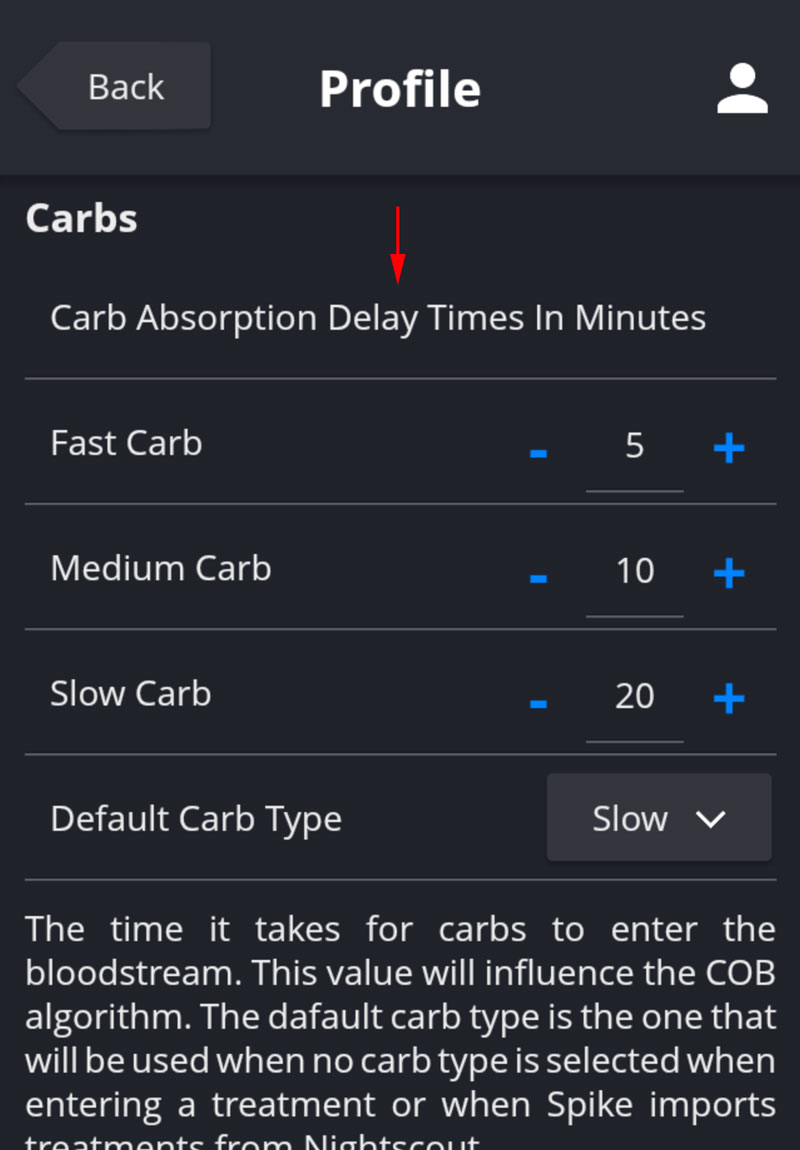Edit the Medium Carb value field

[x=634, y=572]
